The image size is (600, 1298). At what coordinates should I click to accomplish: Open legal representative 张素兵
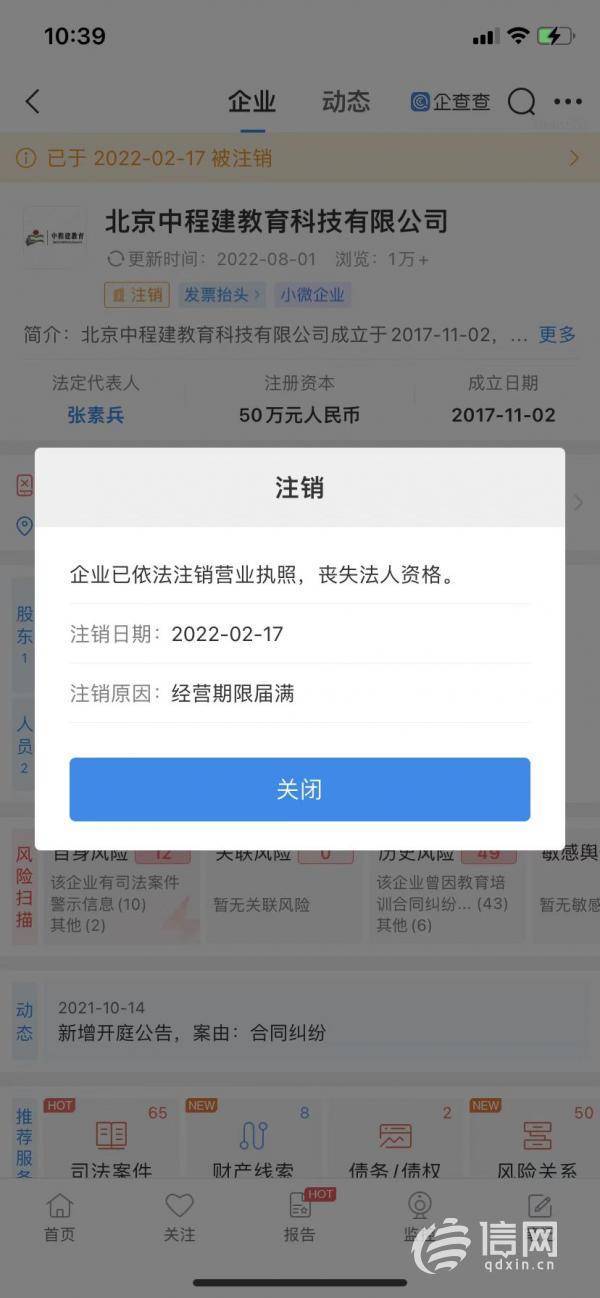(x=96, y=414)
